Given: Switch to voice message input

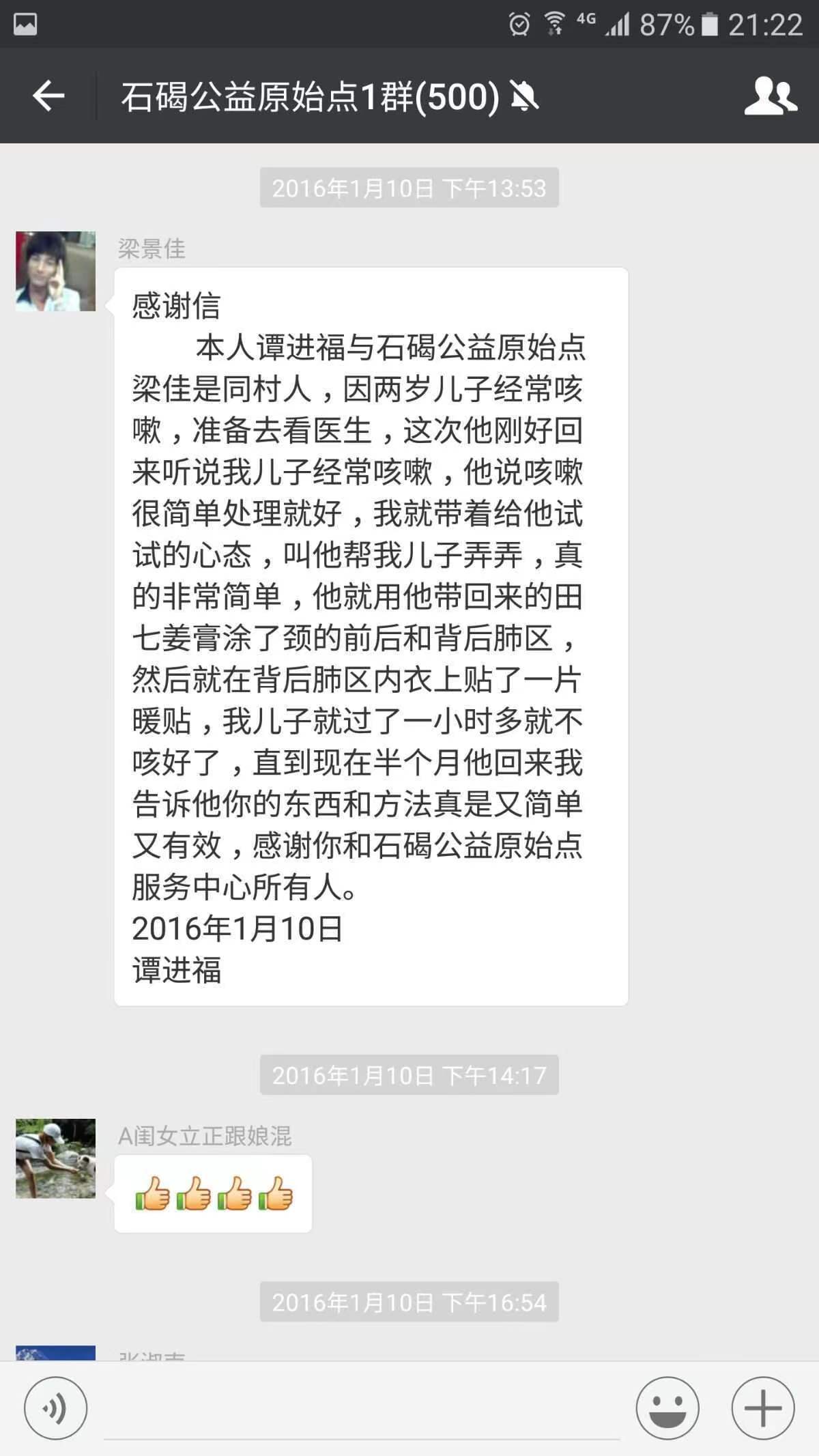Looking at the screenshot, I should tap(55, 1408).
